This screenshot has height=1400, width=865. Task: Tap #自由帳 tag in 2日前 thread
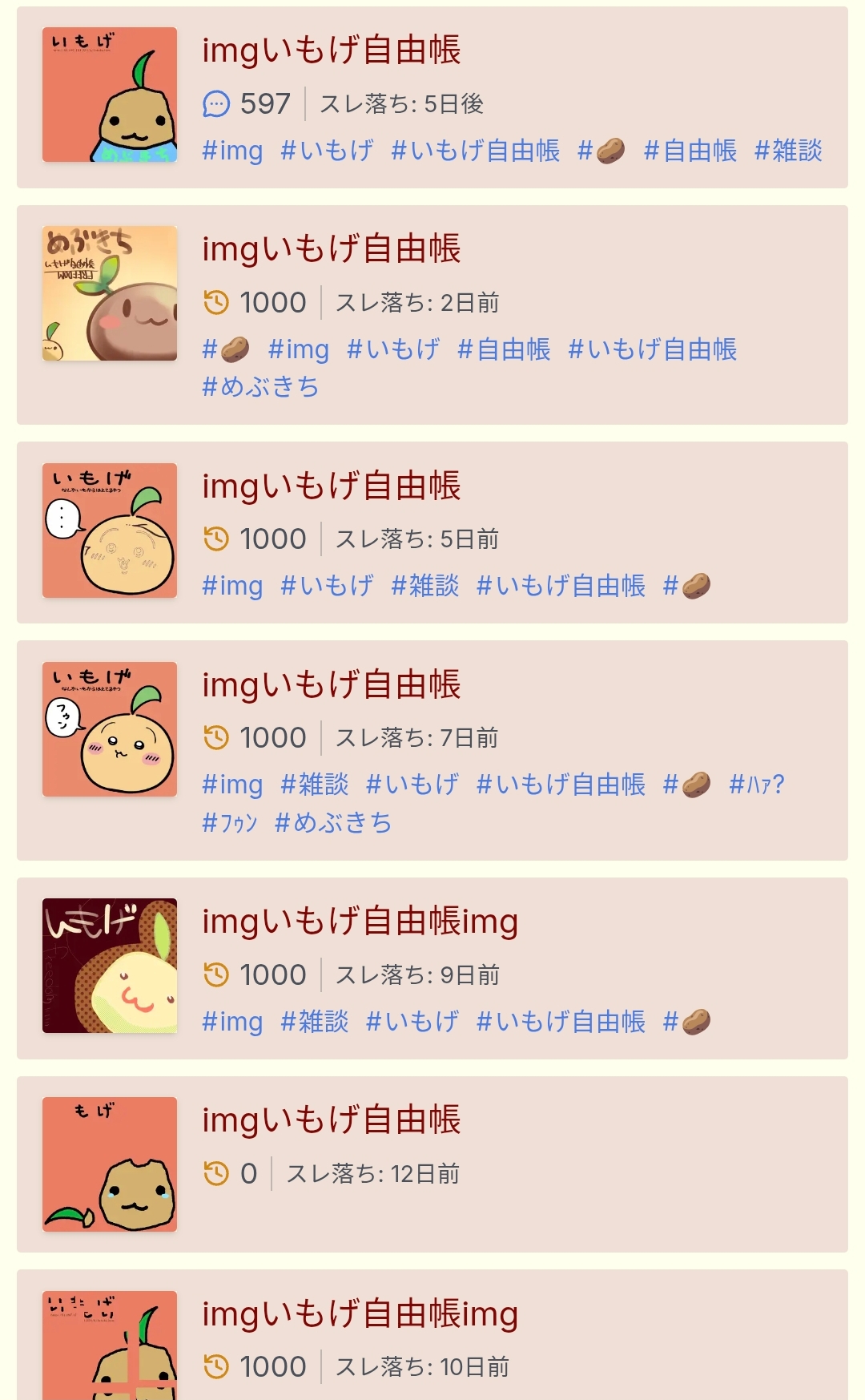point(504,349)
